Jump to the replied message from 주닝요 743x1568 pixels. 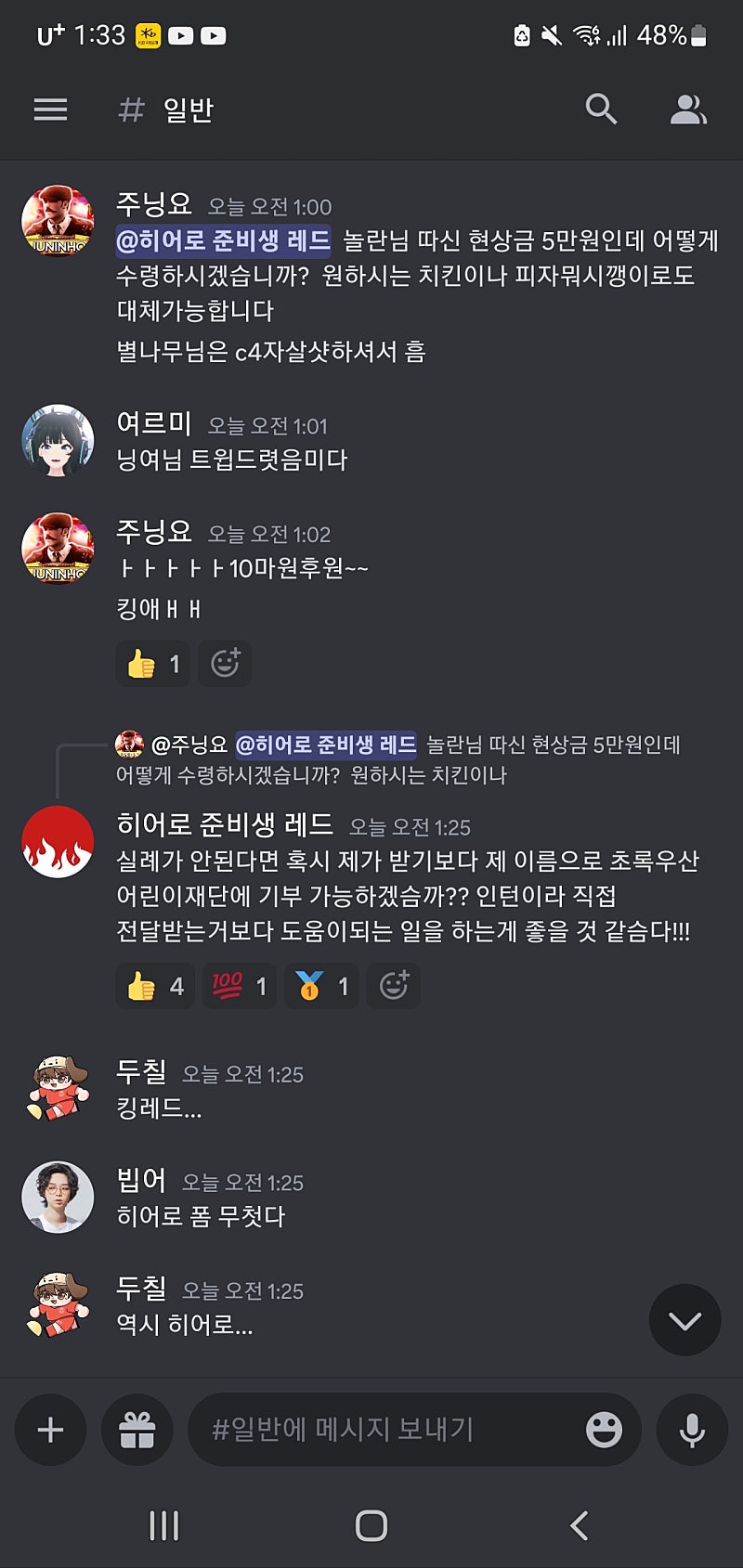[x=399, y=759]
